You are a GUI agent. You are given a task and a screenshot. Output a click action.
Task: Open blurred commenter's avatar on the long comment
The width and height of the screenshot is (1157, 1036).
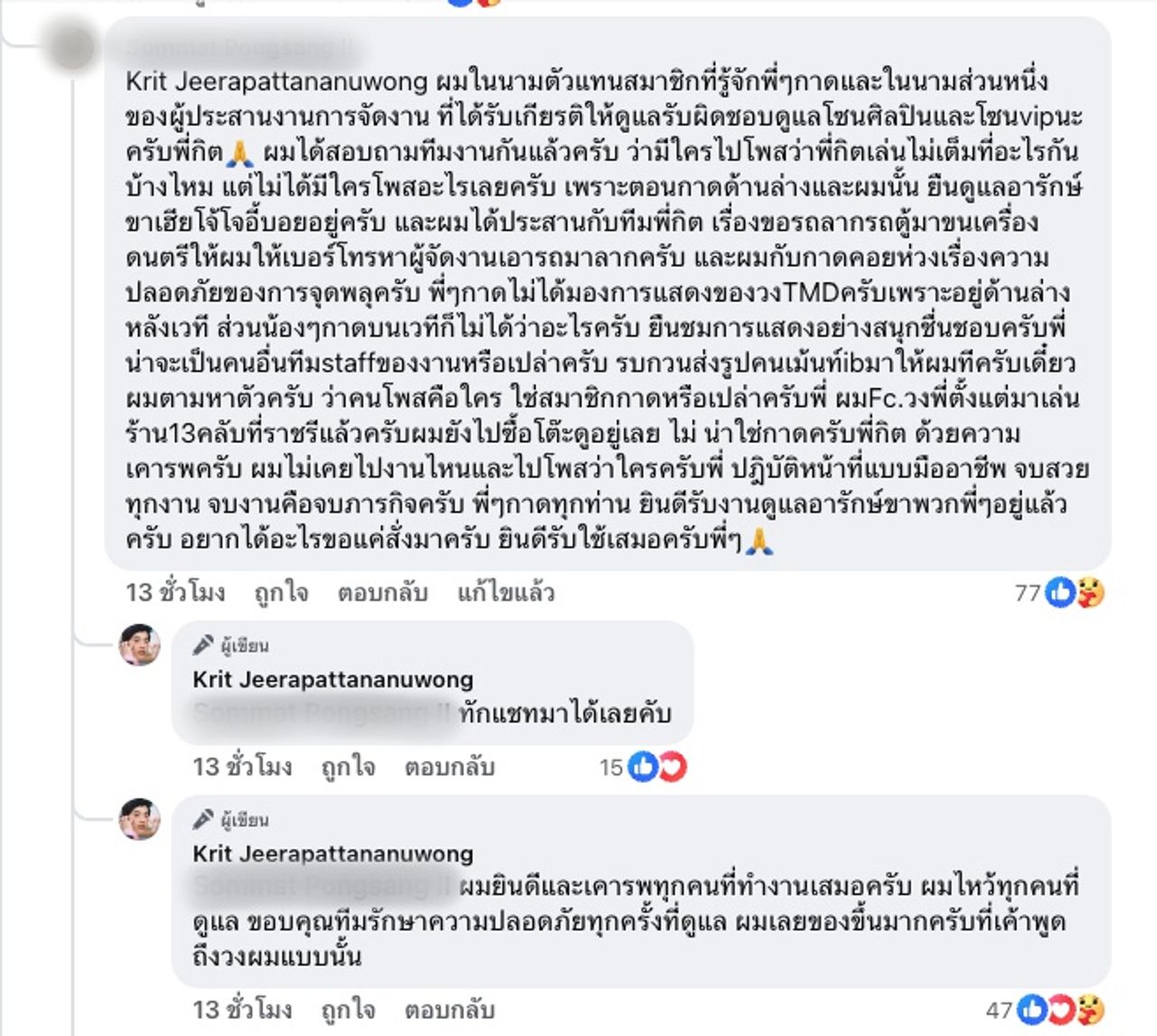[71, 45]
